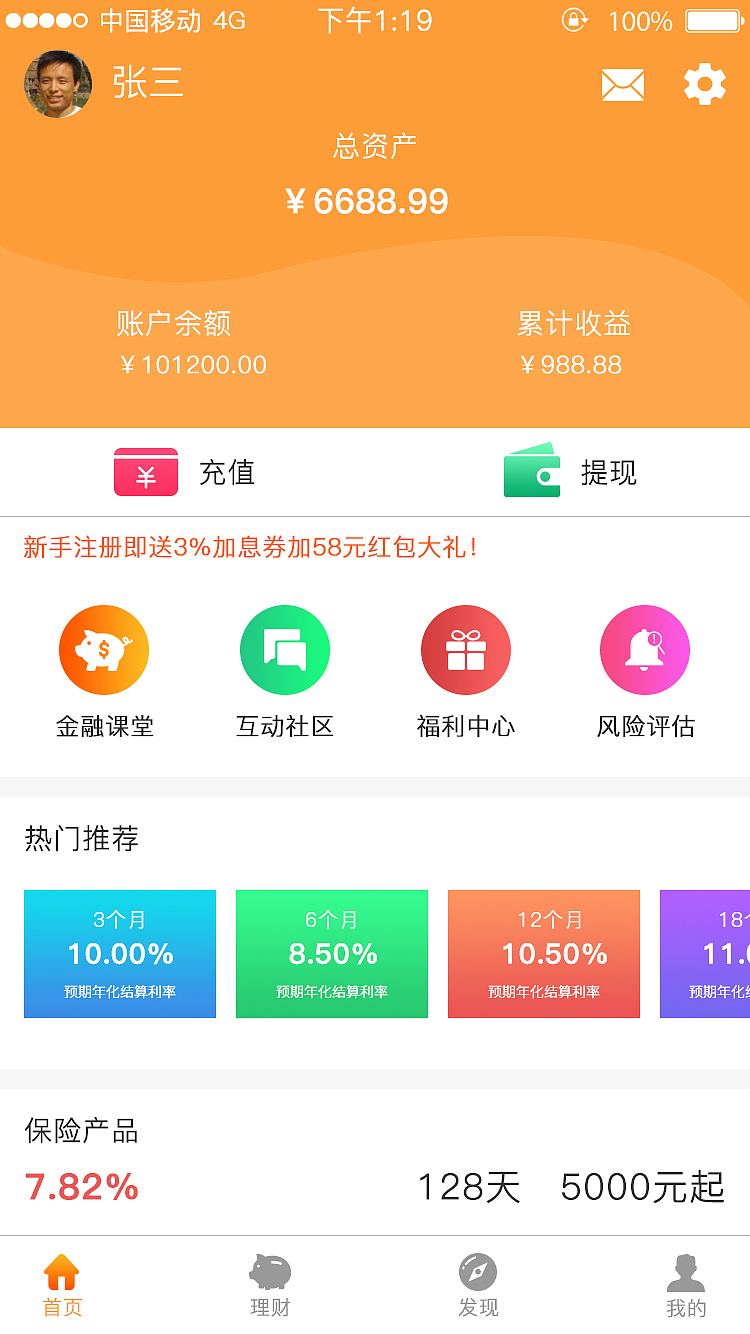Open the 互动社区 chat icon
Viewport: 750px width, 1334px height.
click(284, 649)
